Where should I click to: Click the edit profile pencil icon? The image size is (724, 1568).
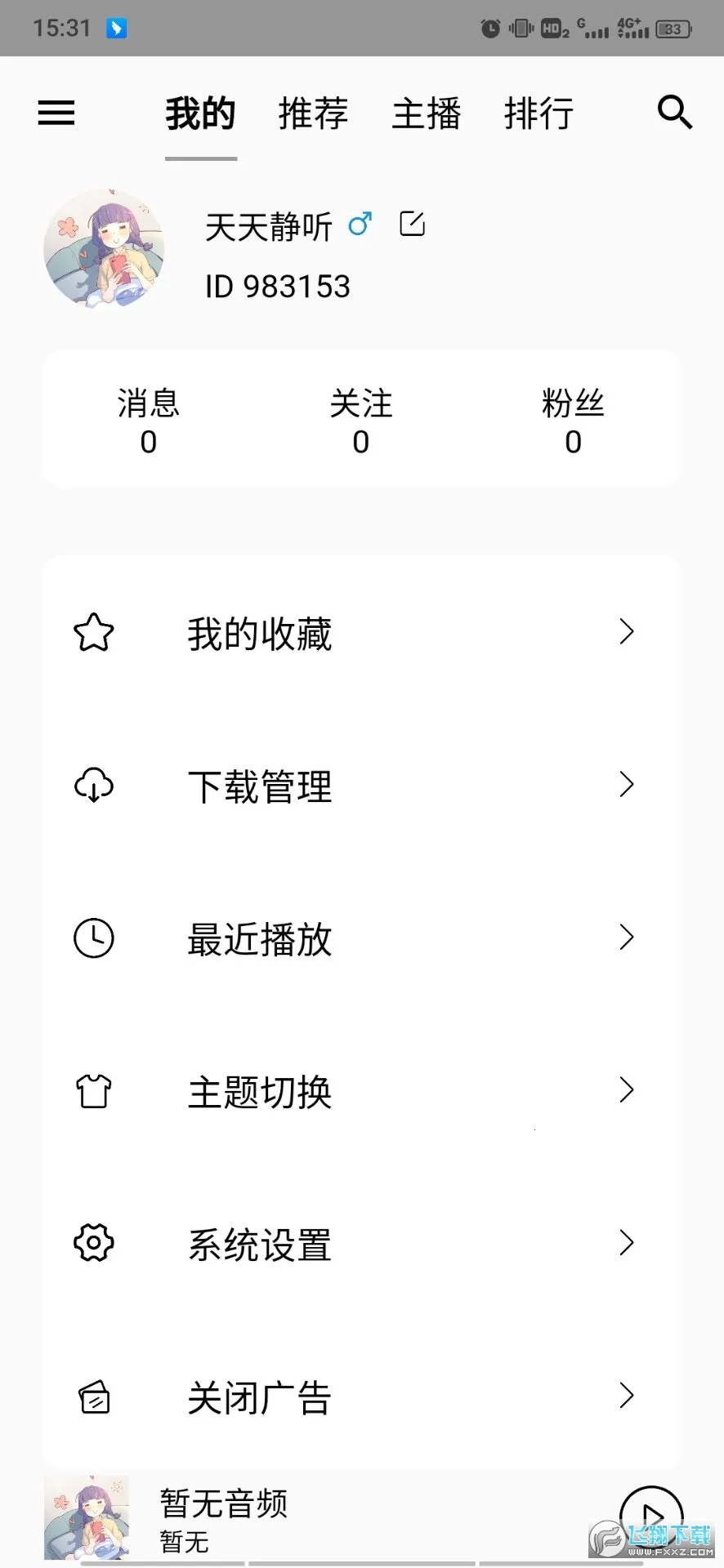(413, 223)
